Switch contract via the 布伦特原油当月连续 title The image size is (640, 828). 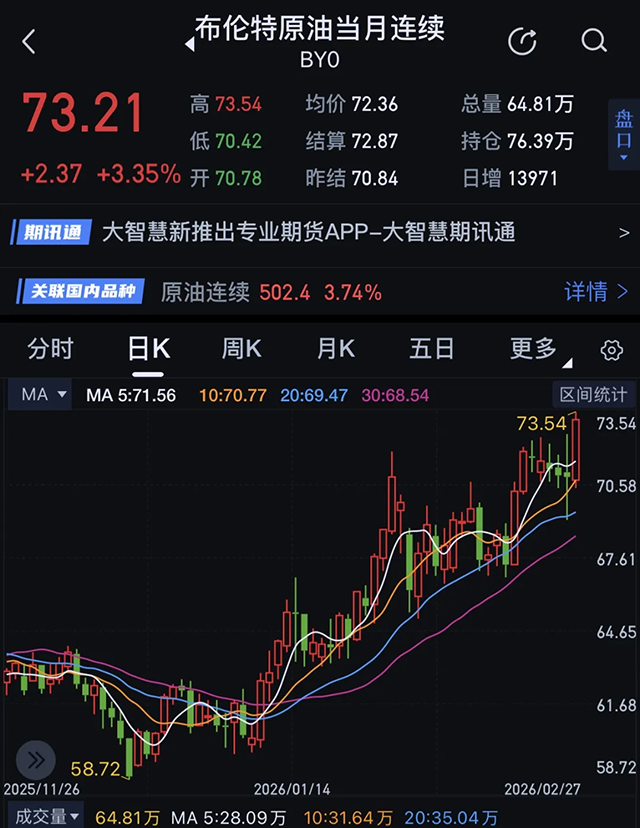click(318, 30)
